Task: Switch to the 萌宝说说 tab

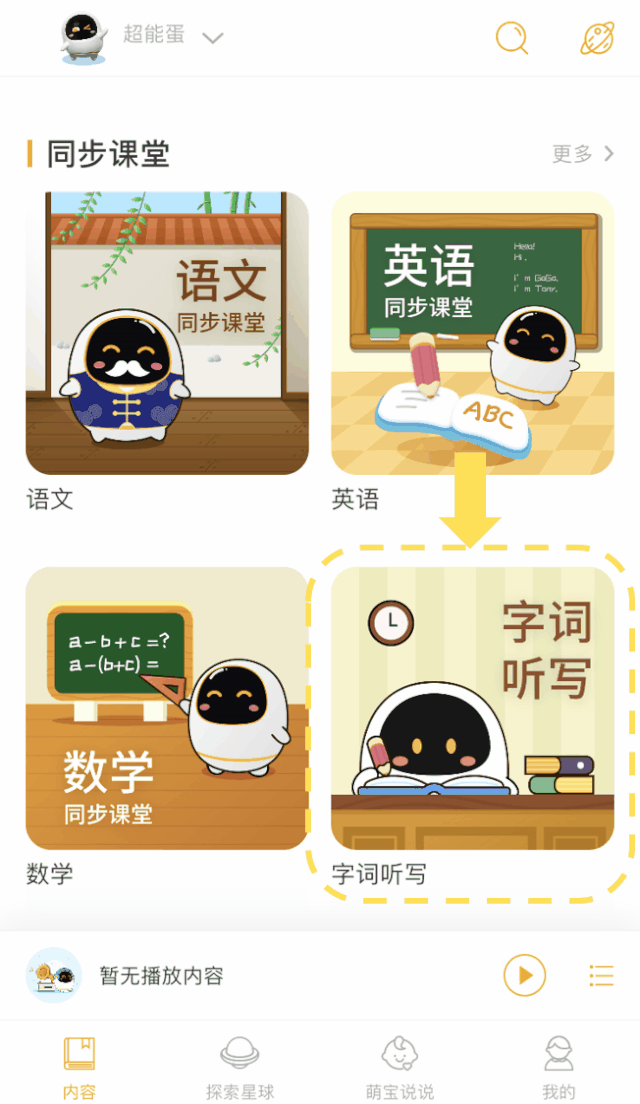Action: tap(400, 1066)
